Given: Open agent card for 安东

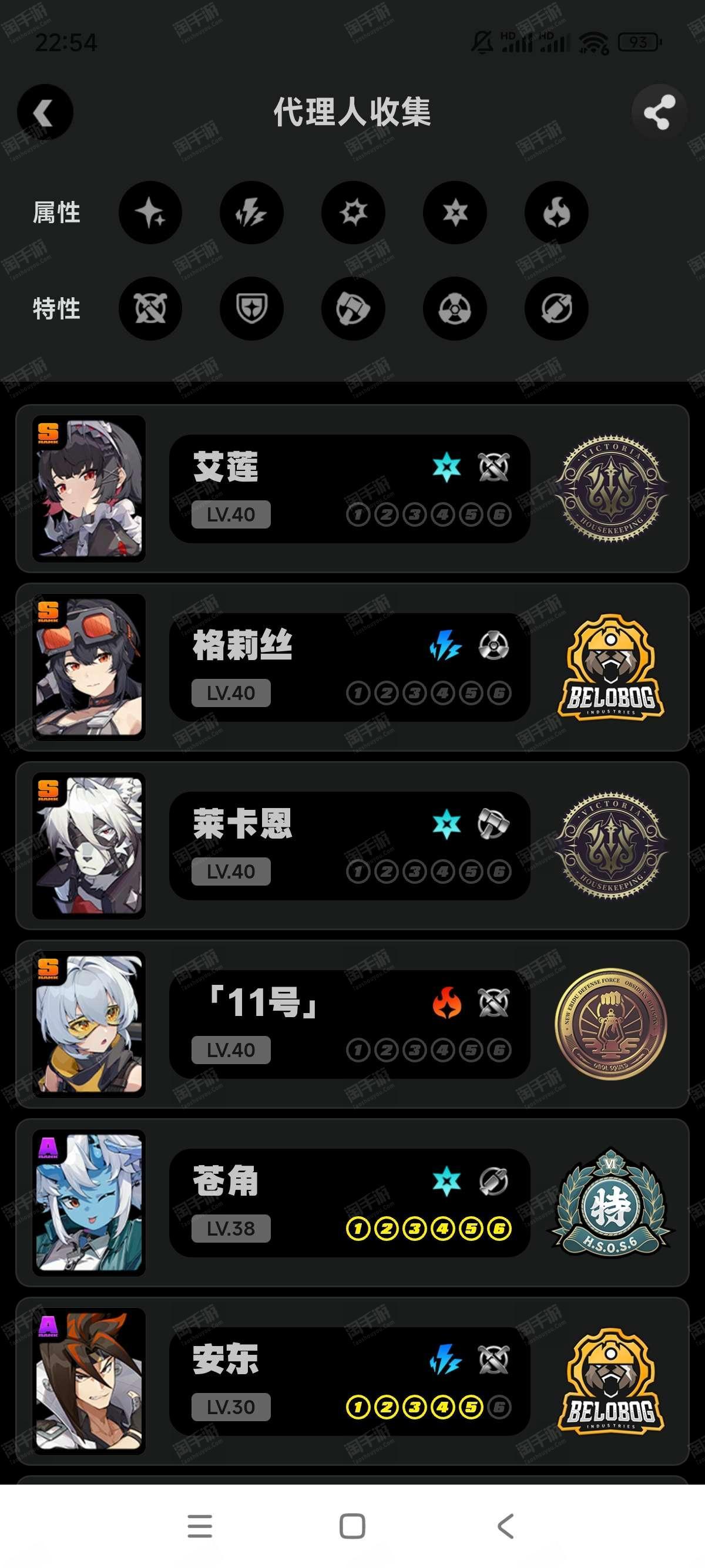Looking at the screenshot, I should (352, 1381).
